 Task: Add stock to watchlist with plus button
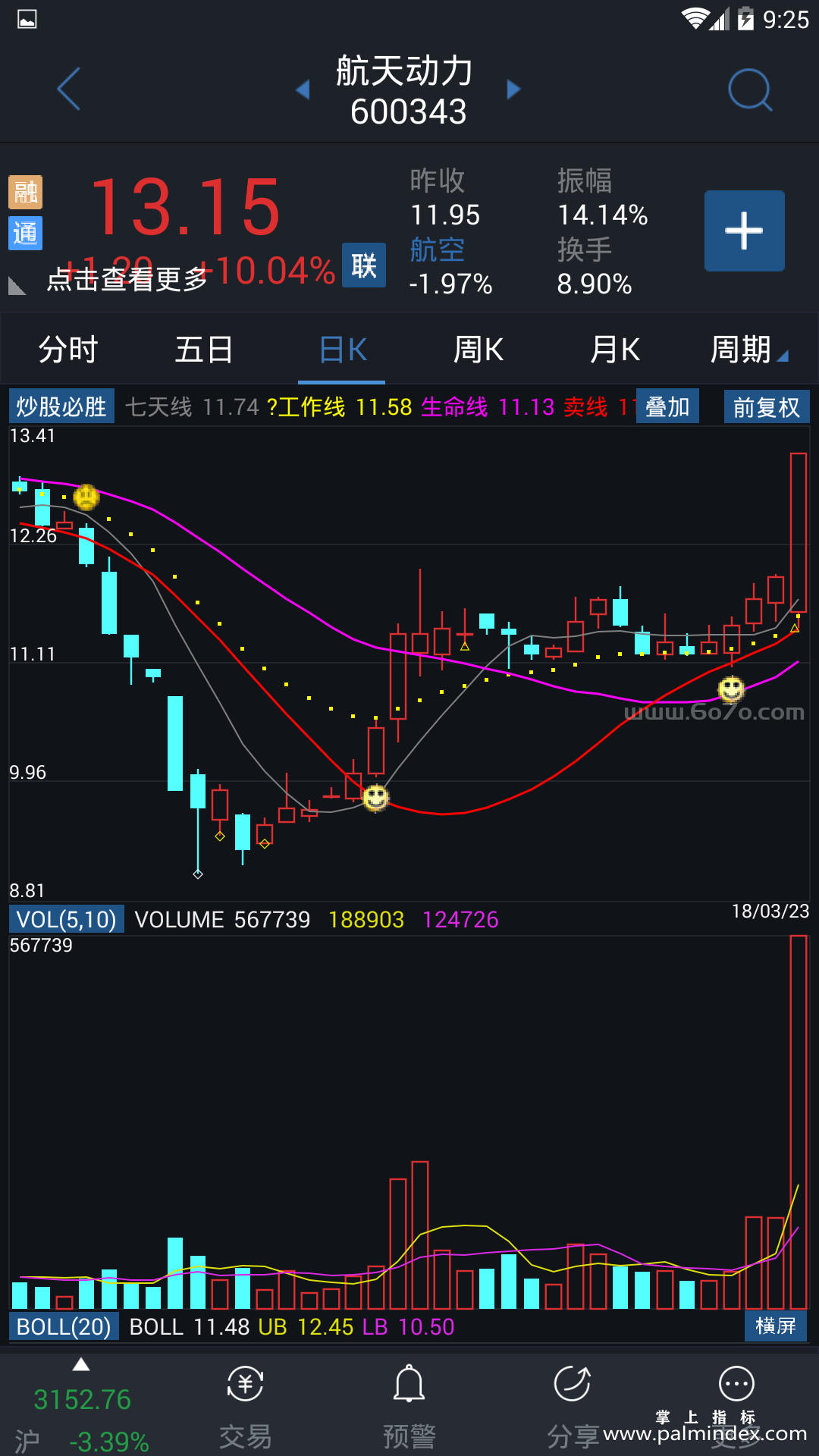(744, 231)
